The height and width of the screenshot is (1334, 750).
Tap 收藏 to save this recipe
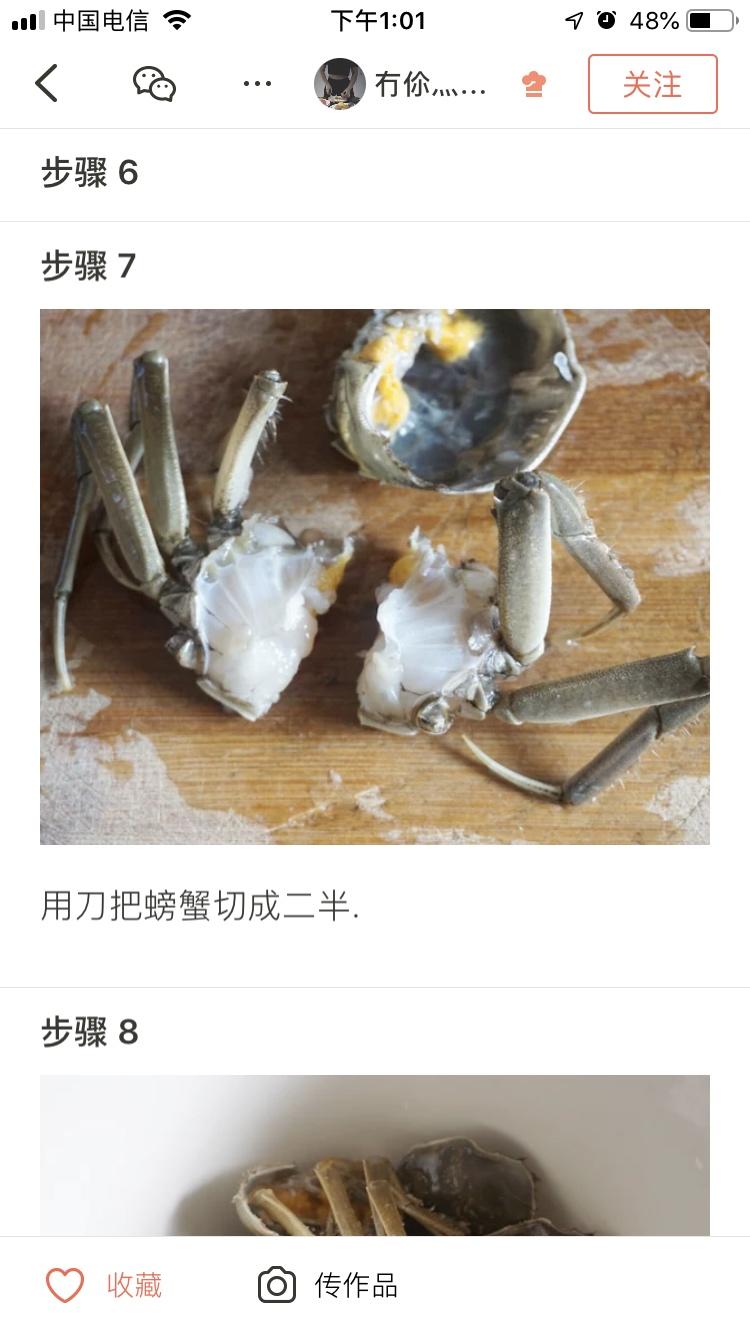point(104,1285)
